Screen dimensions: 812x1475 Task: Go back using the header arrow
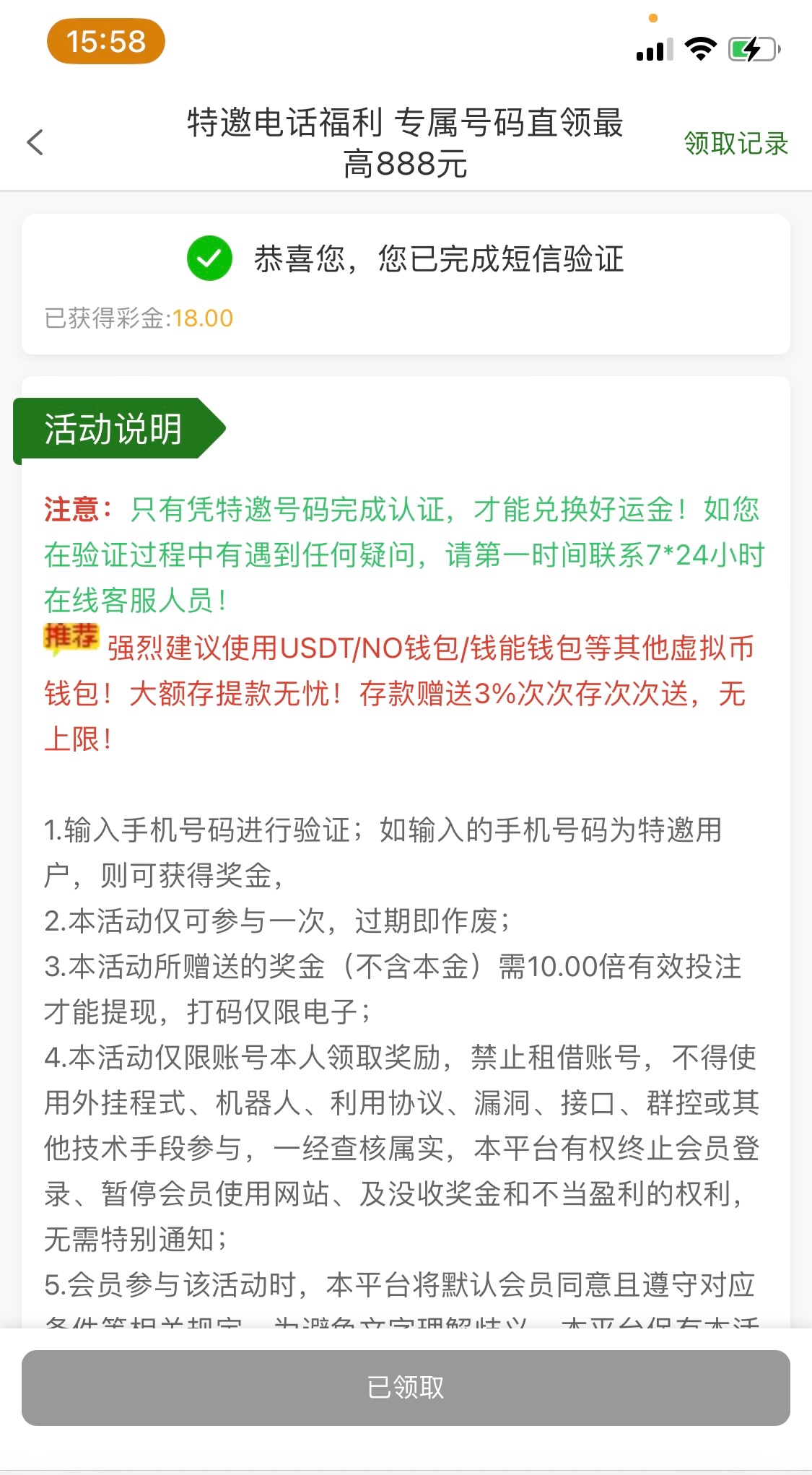click(35, 142)
